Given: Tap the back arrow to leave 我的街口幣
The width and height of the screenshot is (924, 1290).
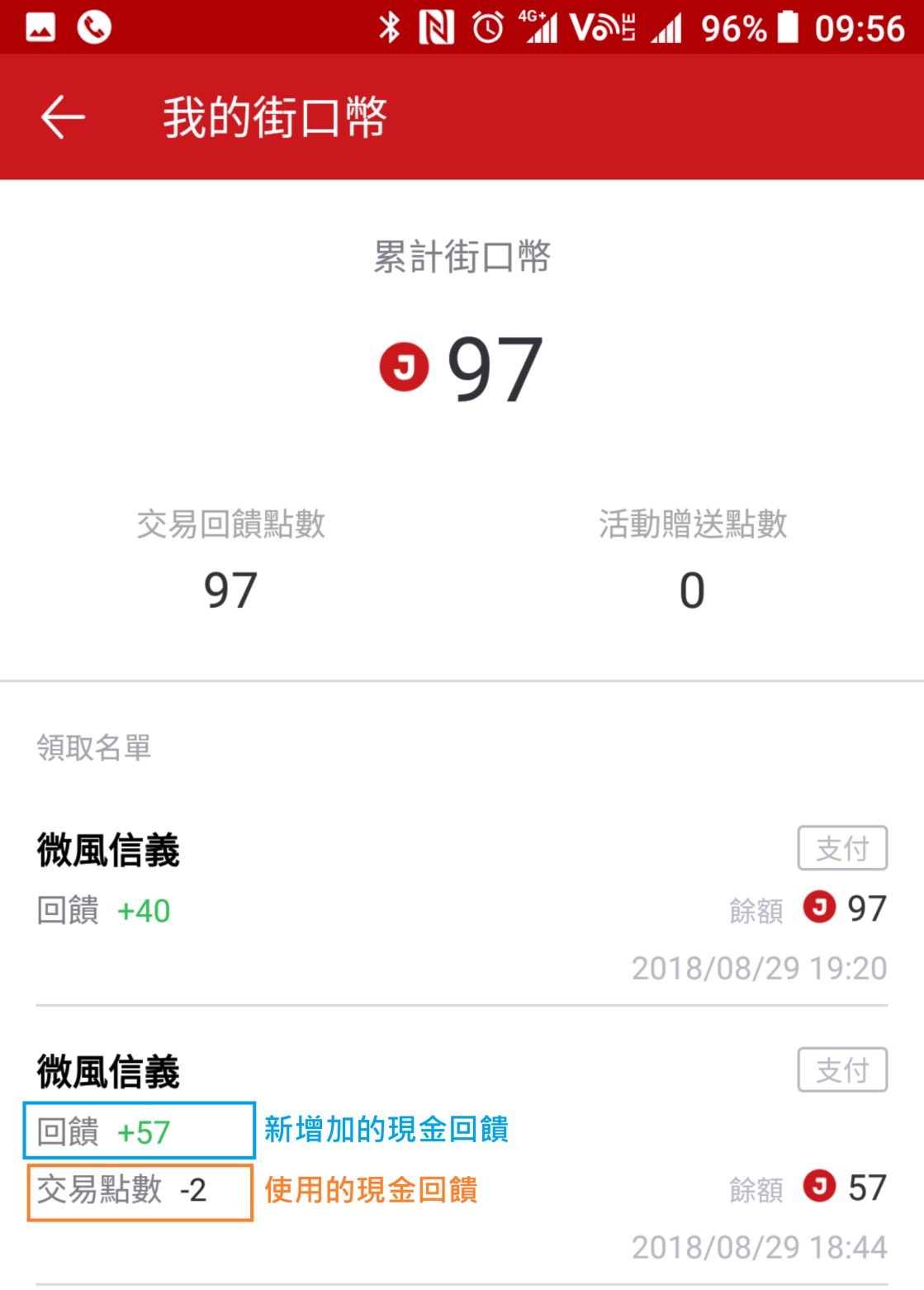Looking at the screenshot, I should coord(62,116).
